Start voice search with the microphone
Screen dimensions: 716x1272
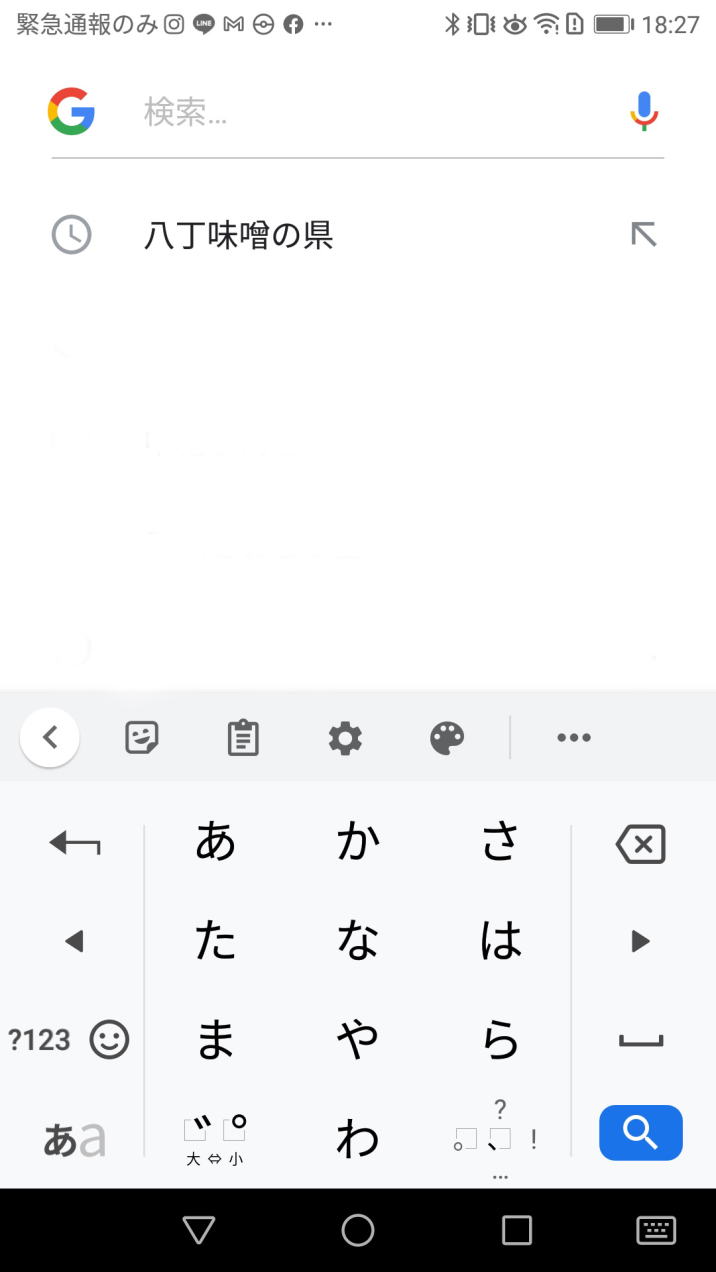point(644,111)
